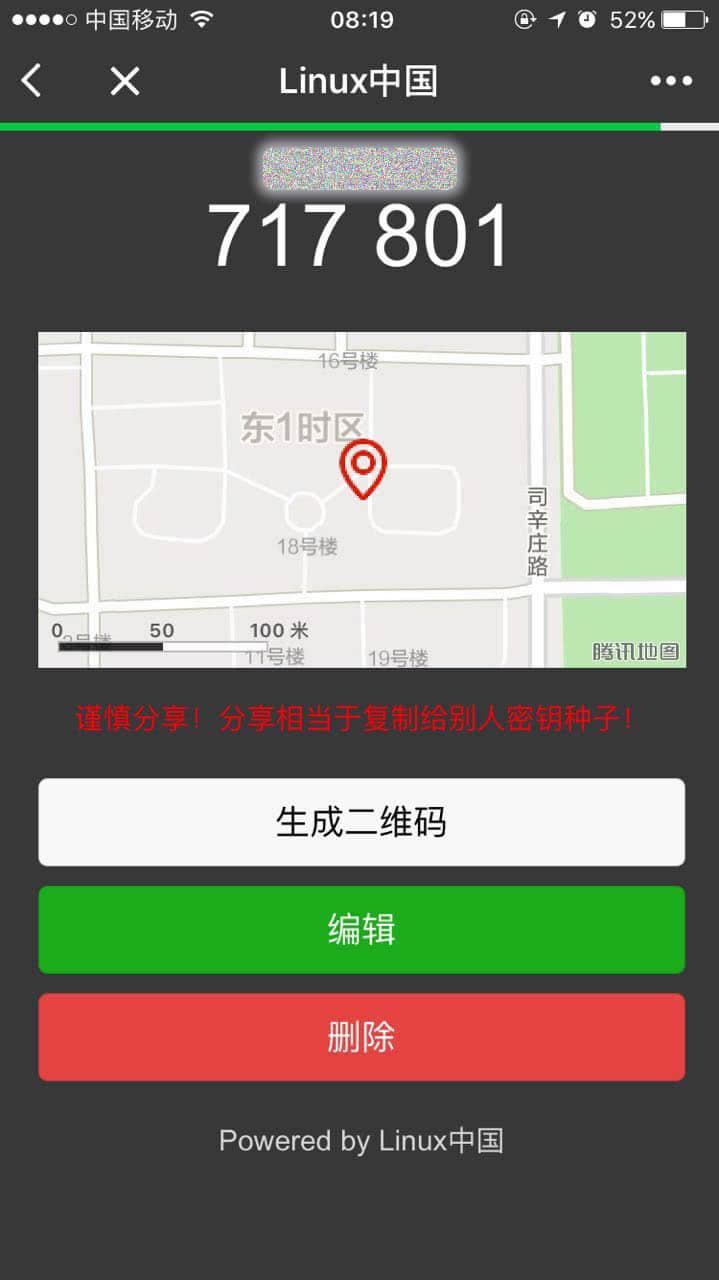Go back using the arrow icon
The image size is (719, 1280).
(32, 80)
